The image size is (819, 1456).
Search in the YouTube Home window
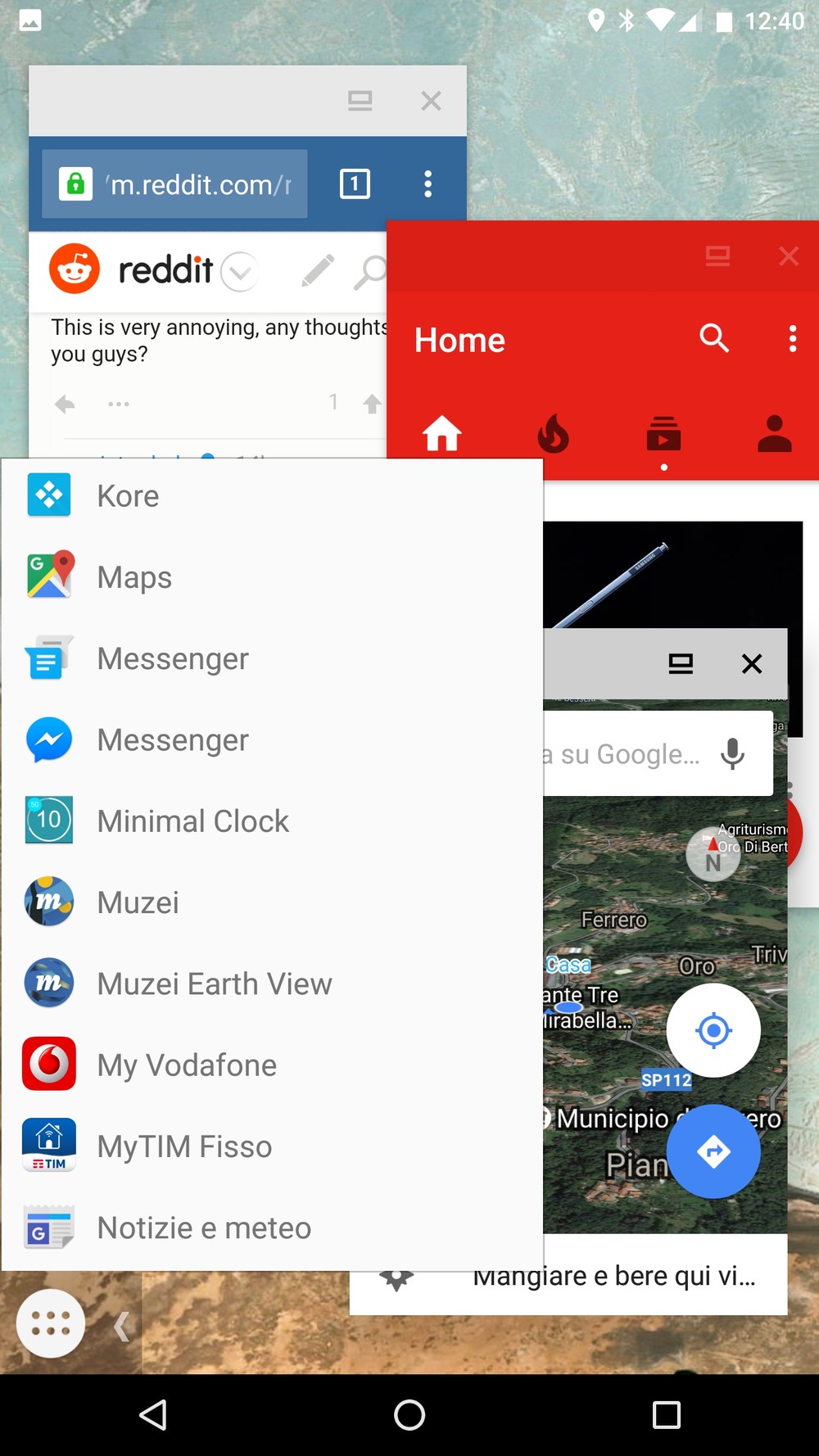[713, 338]
